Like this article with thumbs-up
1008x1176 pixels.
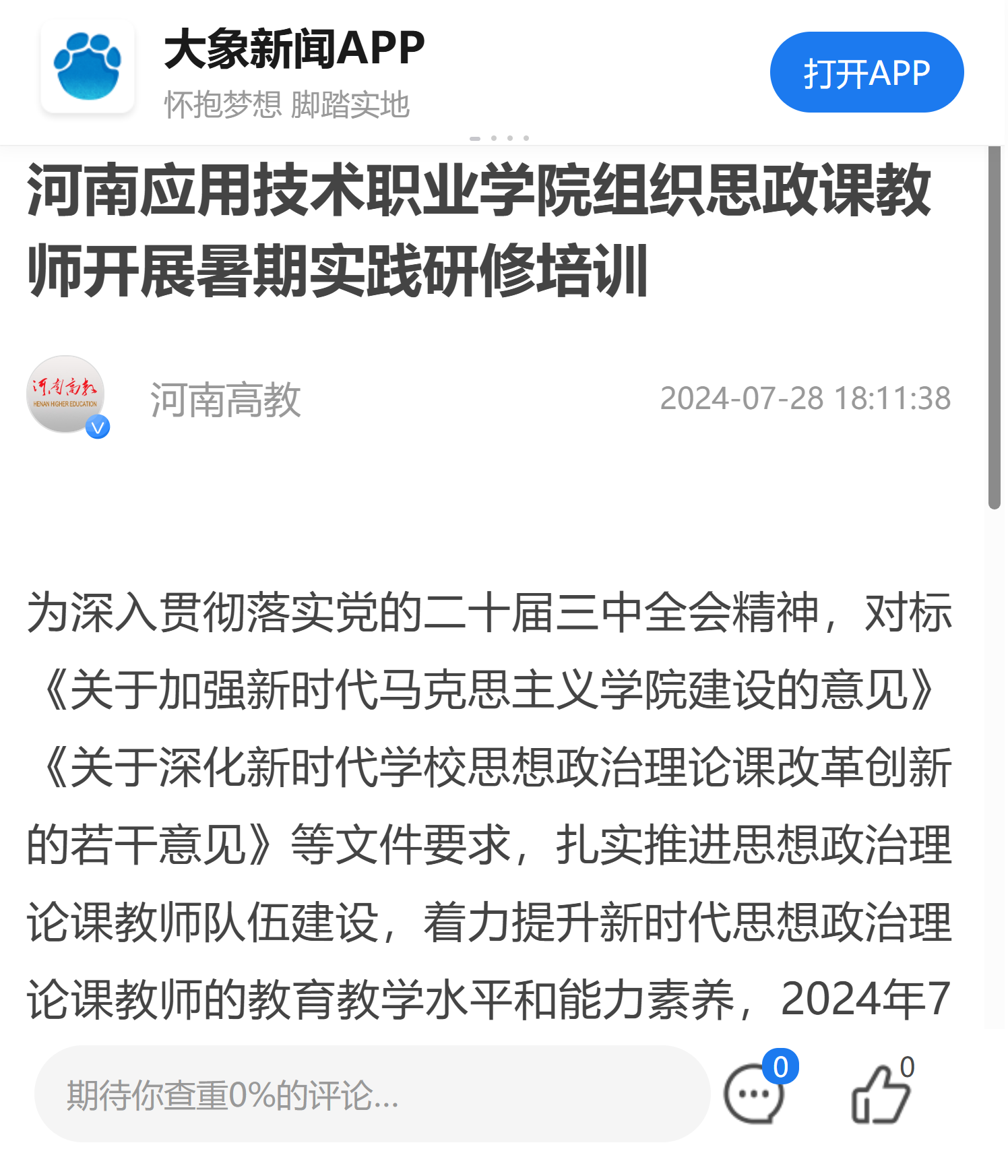pyautogui.click(x=881, y=1093)
